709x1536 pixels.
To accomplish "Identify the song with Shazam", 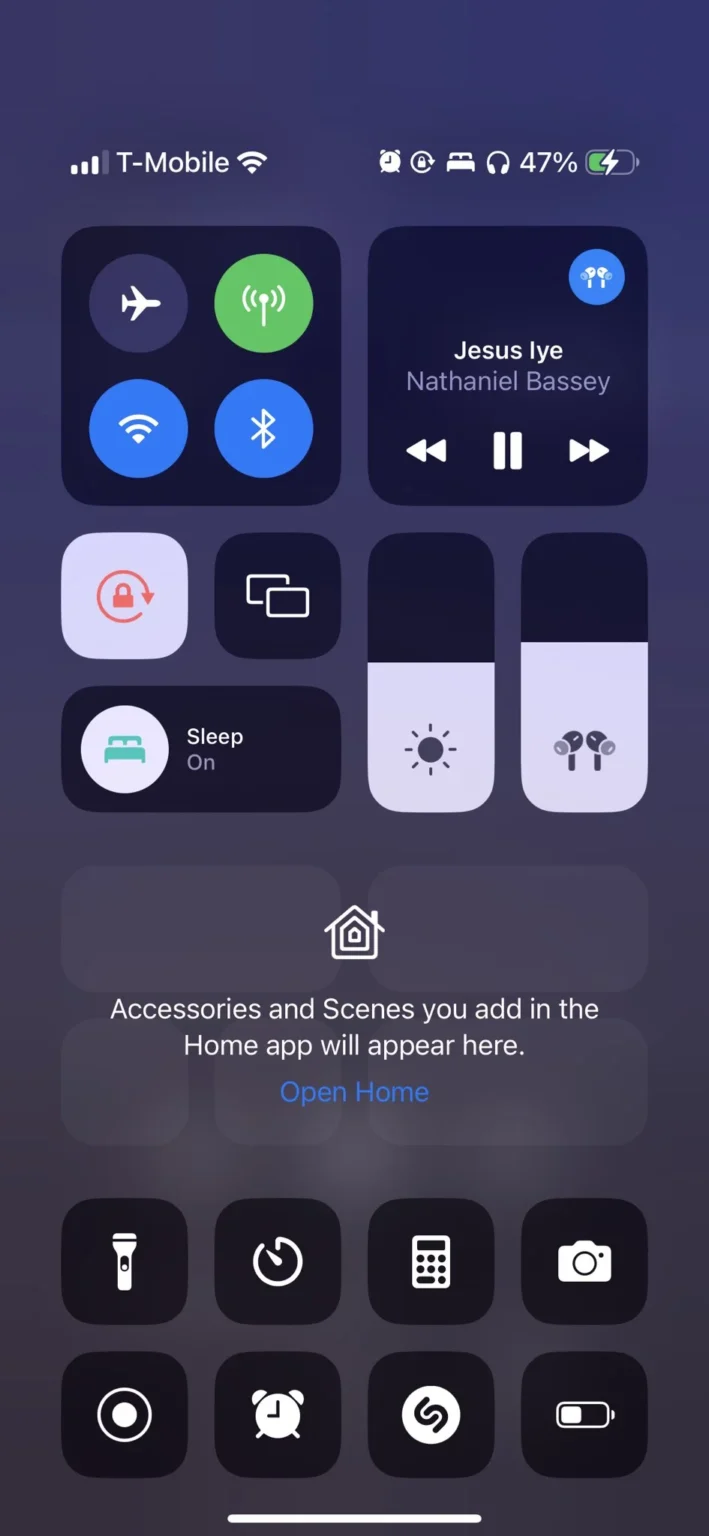I will [x=431, y=1415].
